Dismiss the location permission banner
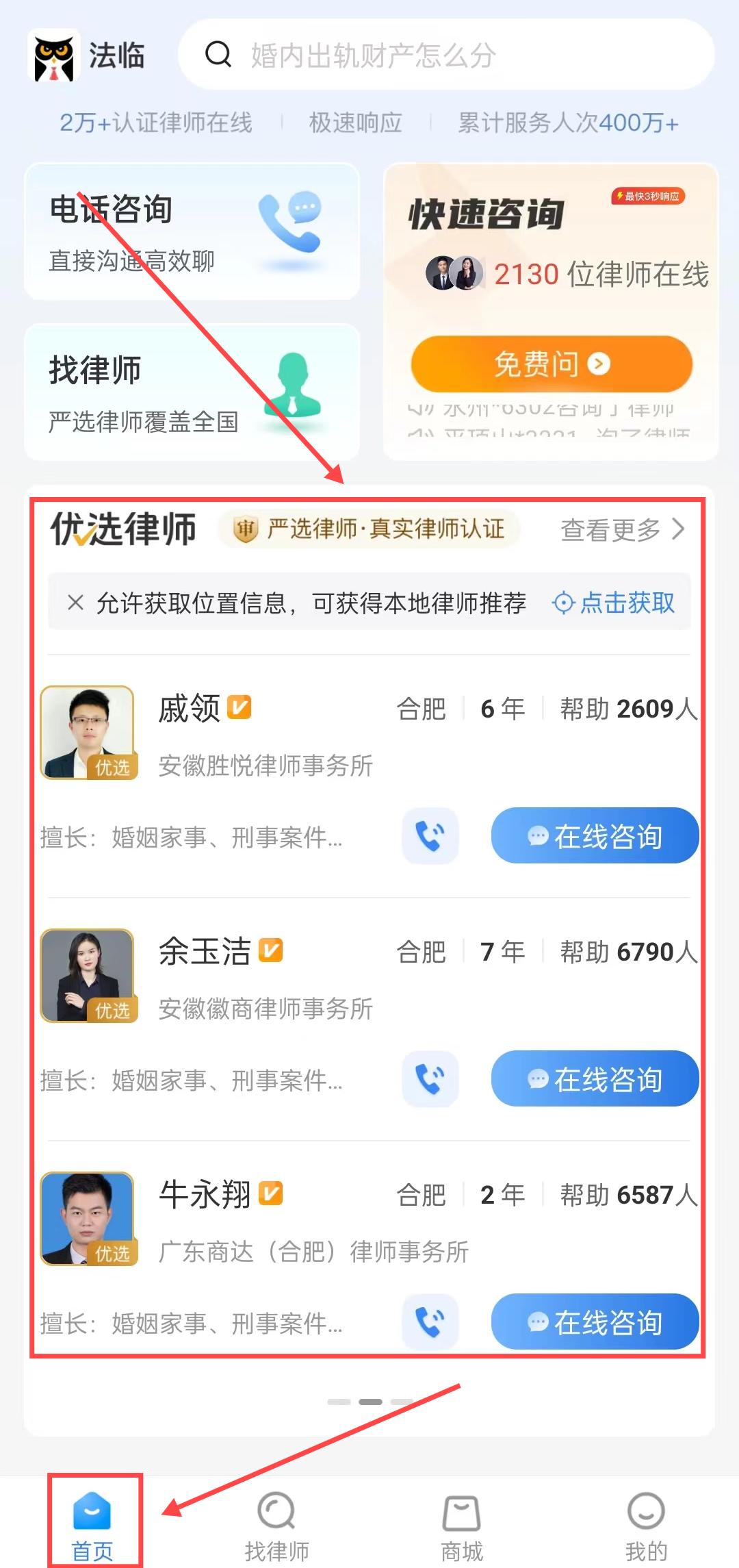Image resolution: width=739 pixels, height=1568 pixels. coord(75,603)
